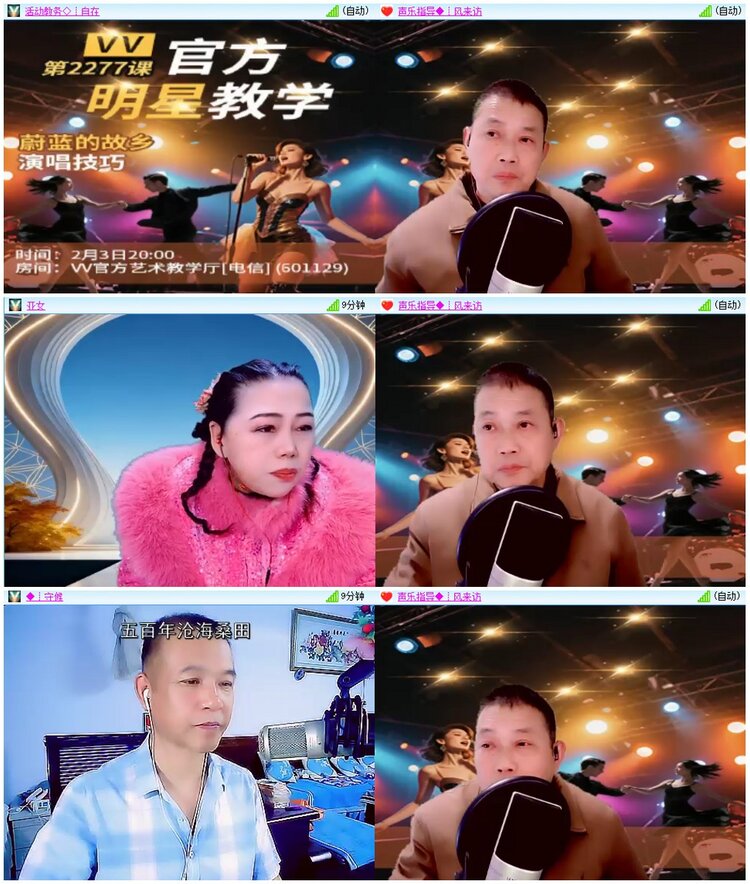
Task: Open the (自动) setting in the top-right corner
Action: tap(729, 10)
